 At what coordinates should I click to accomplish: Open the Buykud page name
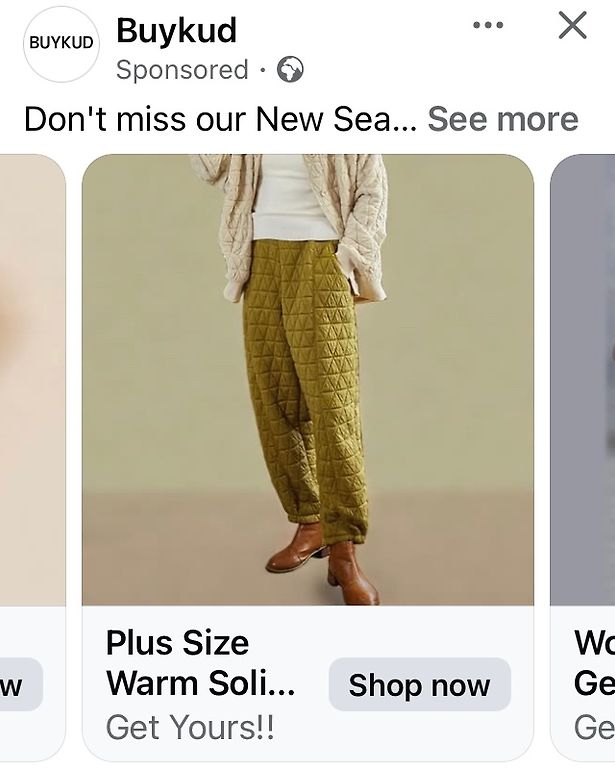177,31
